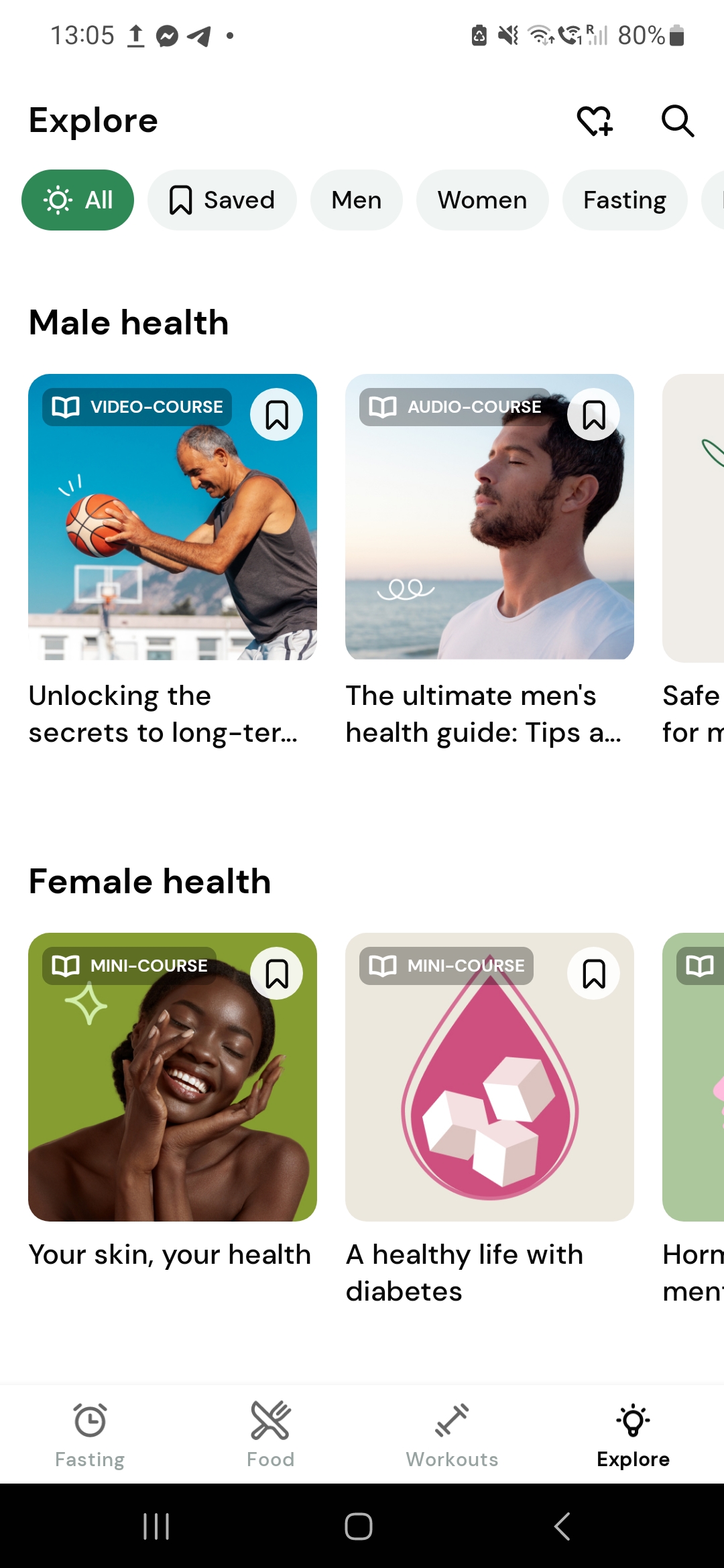Open the 'Unlocking the secrets' video-course card
Screen dimensions: 724x1568
(x=172, y=536)
